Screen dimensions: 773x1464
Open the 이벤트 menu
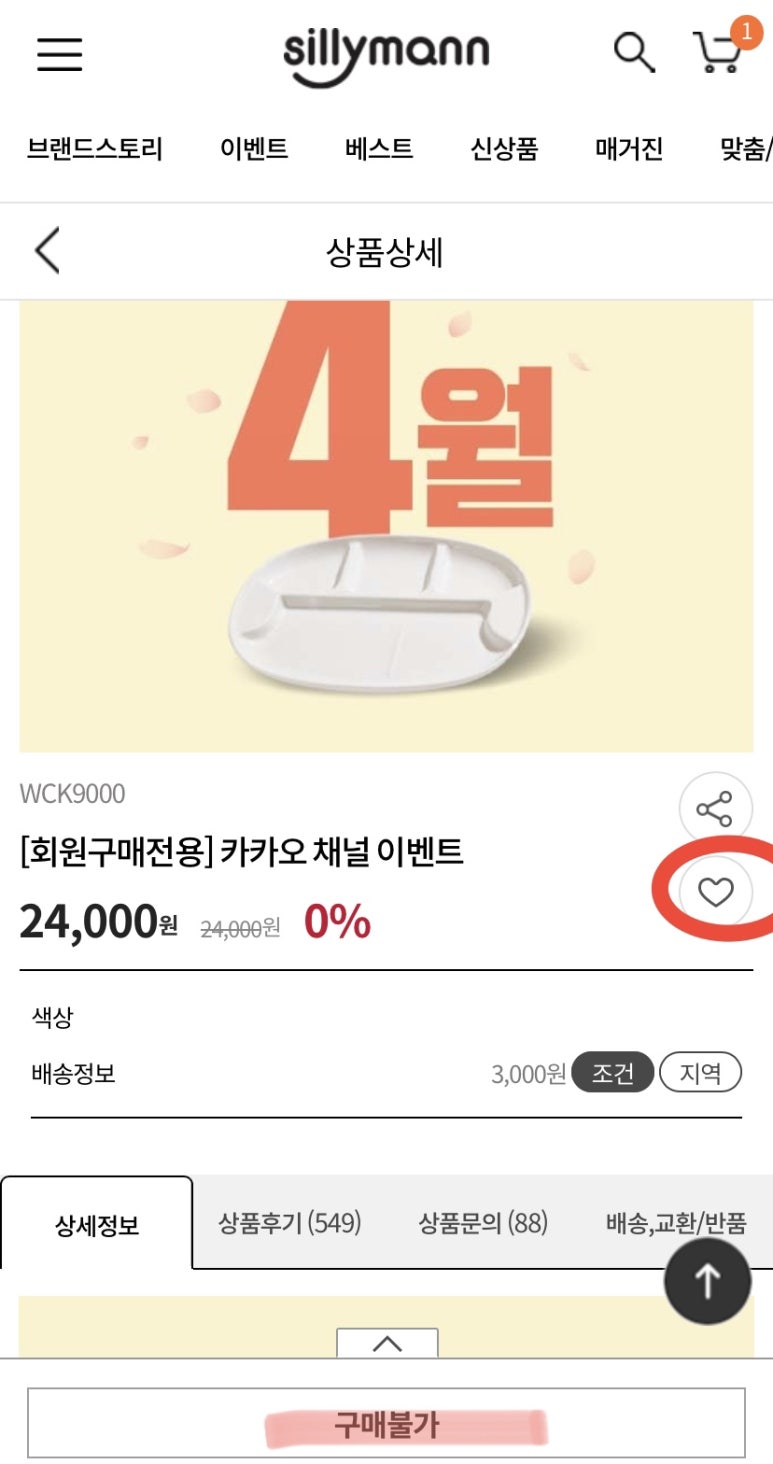[254, 150]
